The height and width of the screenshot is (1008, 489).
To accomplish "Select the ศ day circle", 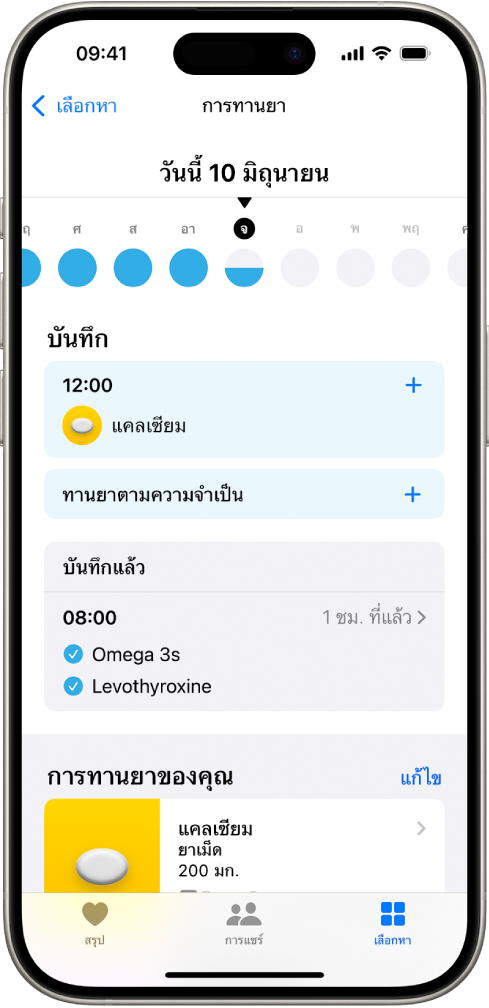I will pos(77,267).
